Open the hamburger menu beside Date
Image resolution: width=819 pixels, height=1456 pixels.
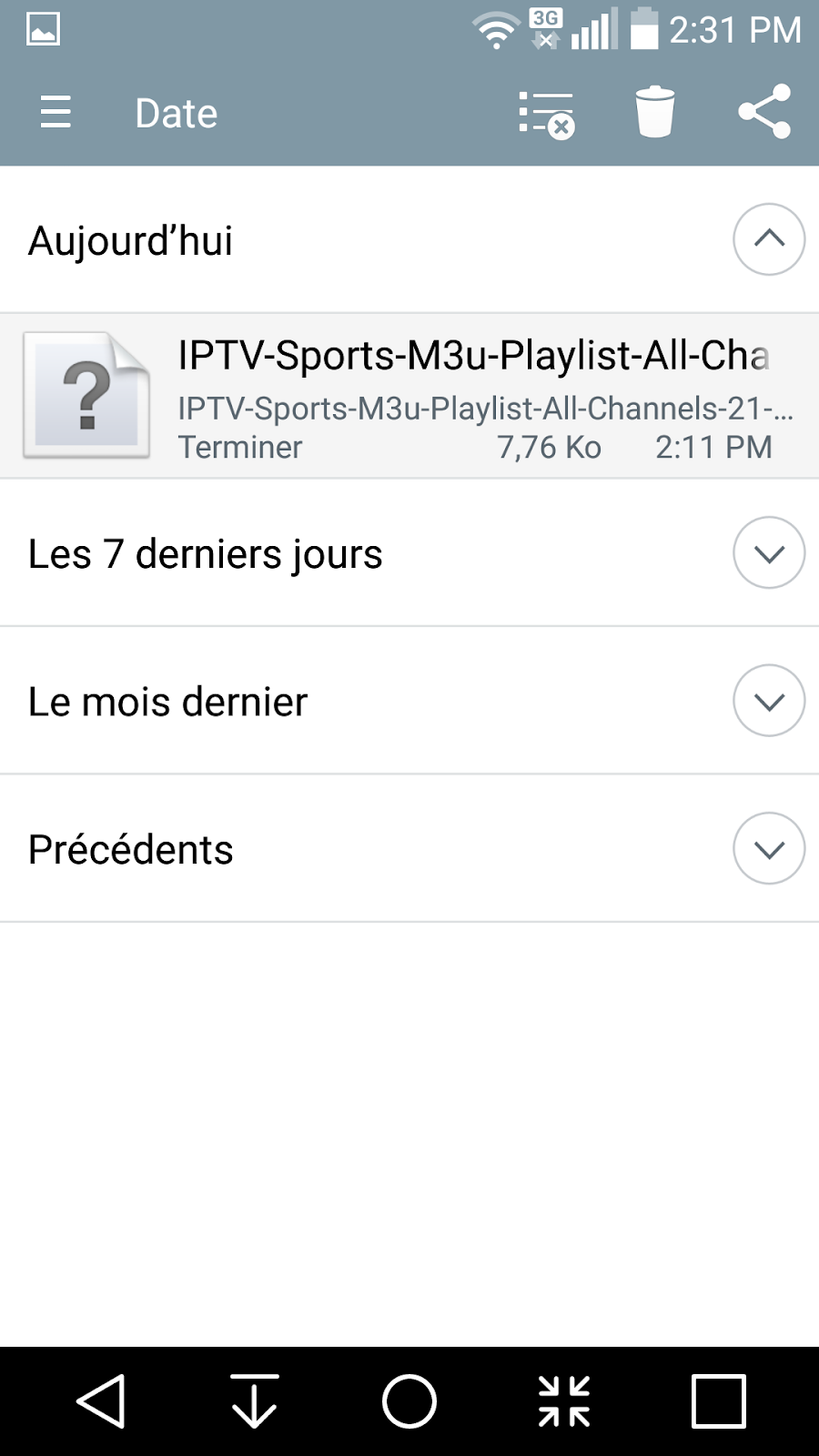click(56, 113)
